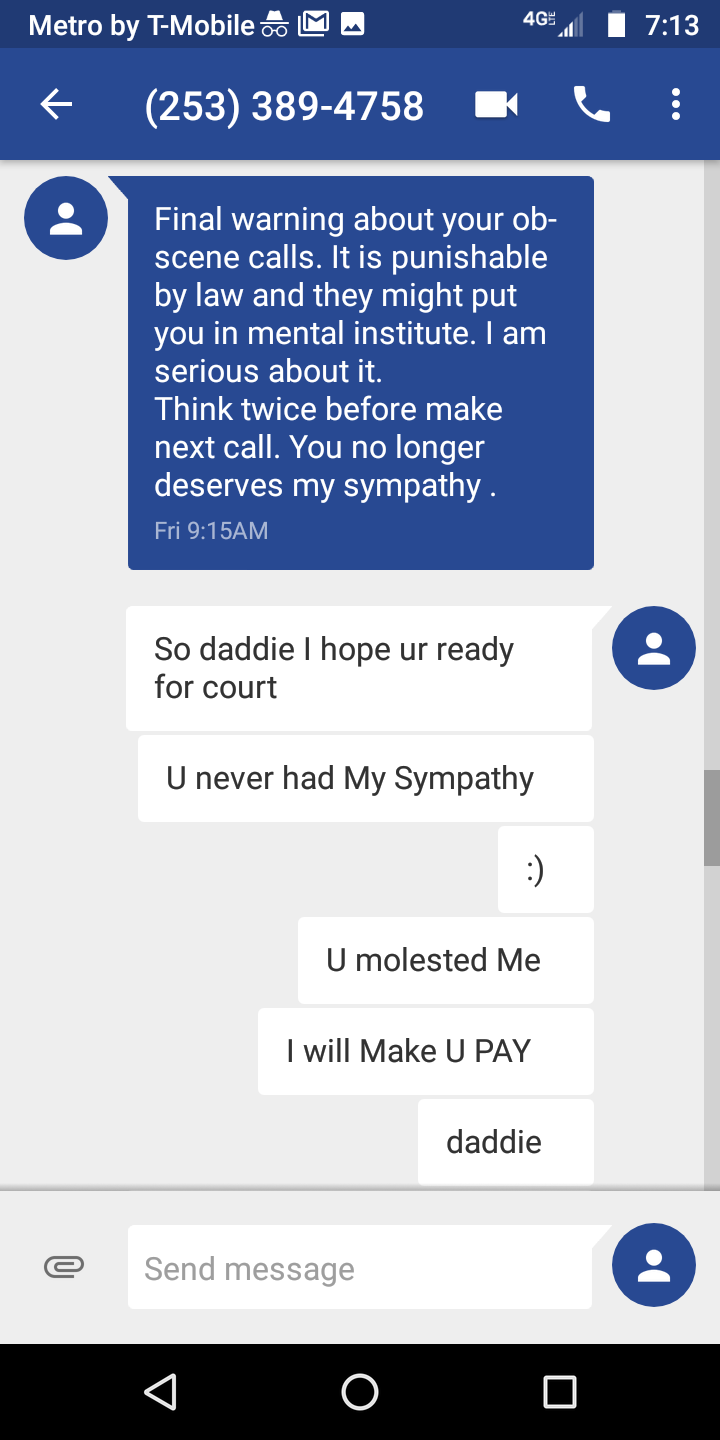Open the overflow menu with three dots
Viewport: 720px width, 1440px height.
[675, 104]
